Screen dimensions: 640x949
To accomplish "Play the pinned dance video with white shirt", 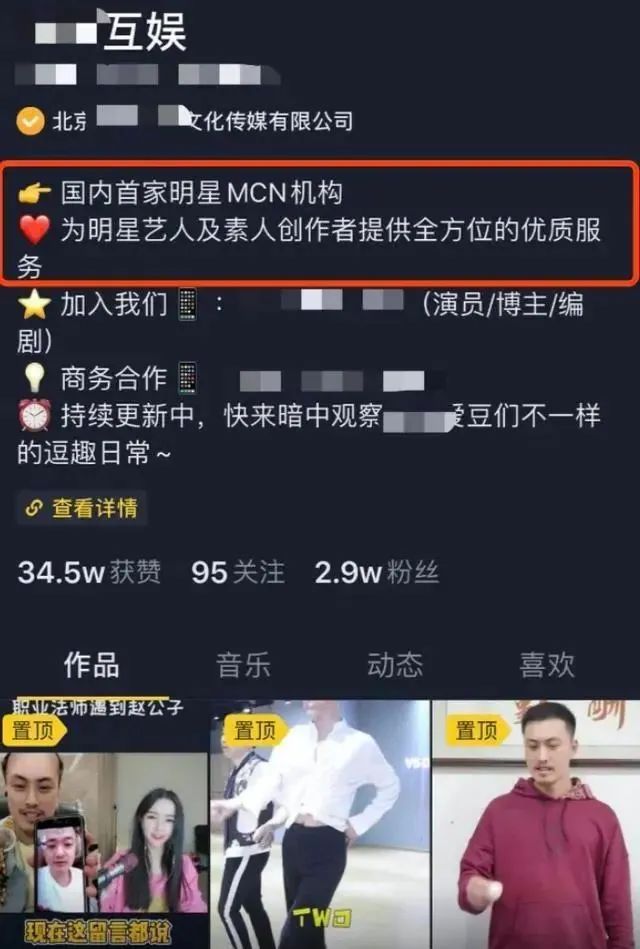I will [319, 825].
